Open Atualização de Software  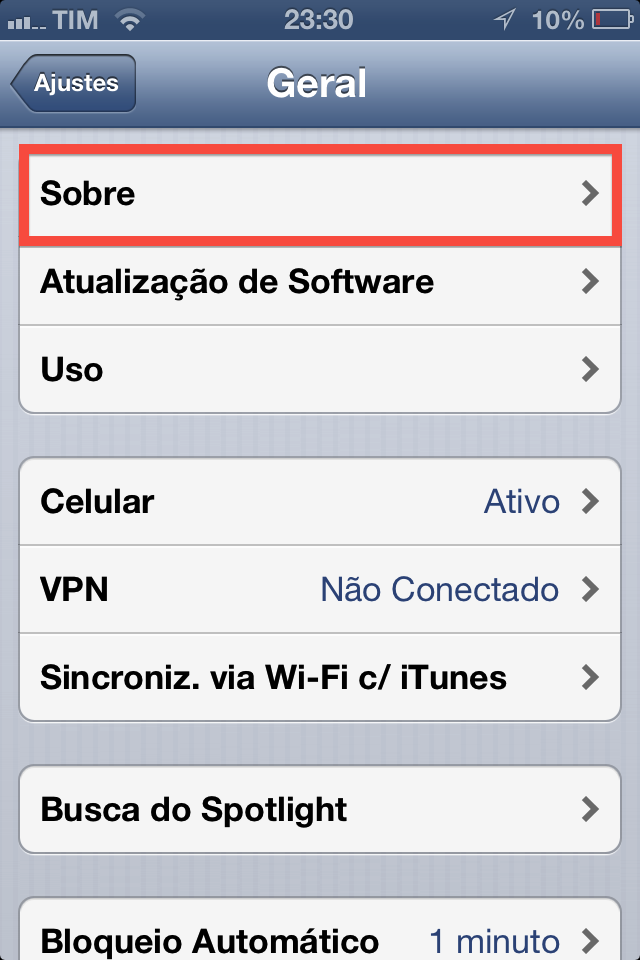[x=320, y=282]
